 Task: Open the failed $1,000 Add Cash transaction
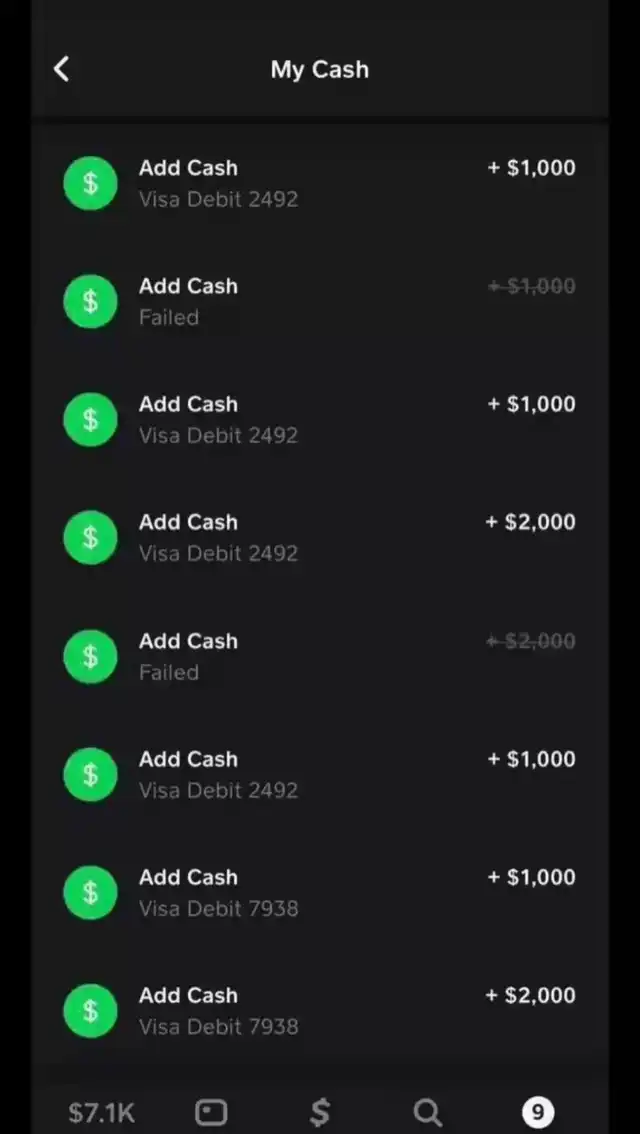pyautogui.click(x=320, y=302)
